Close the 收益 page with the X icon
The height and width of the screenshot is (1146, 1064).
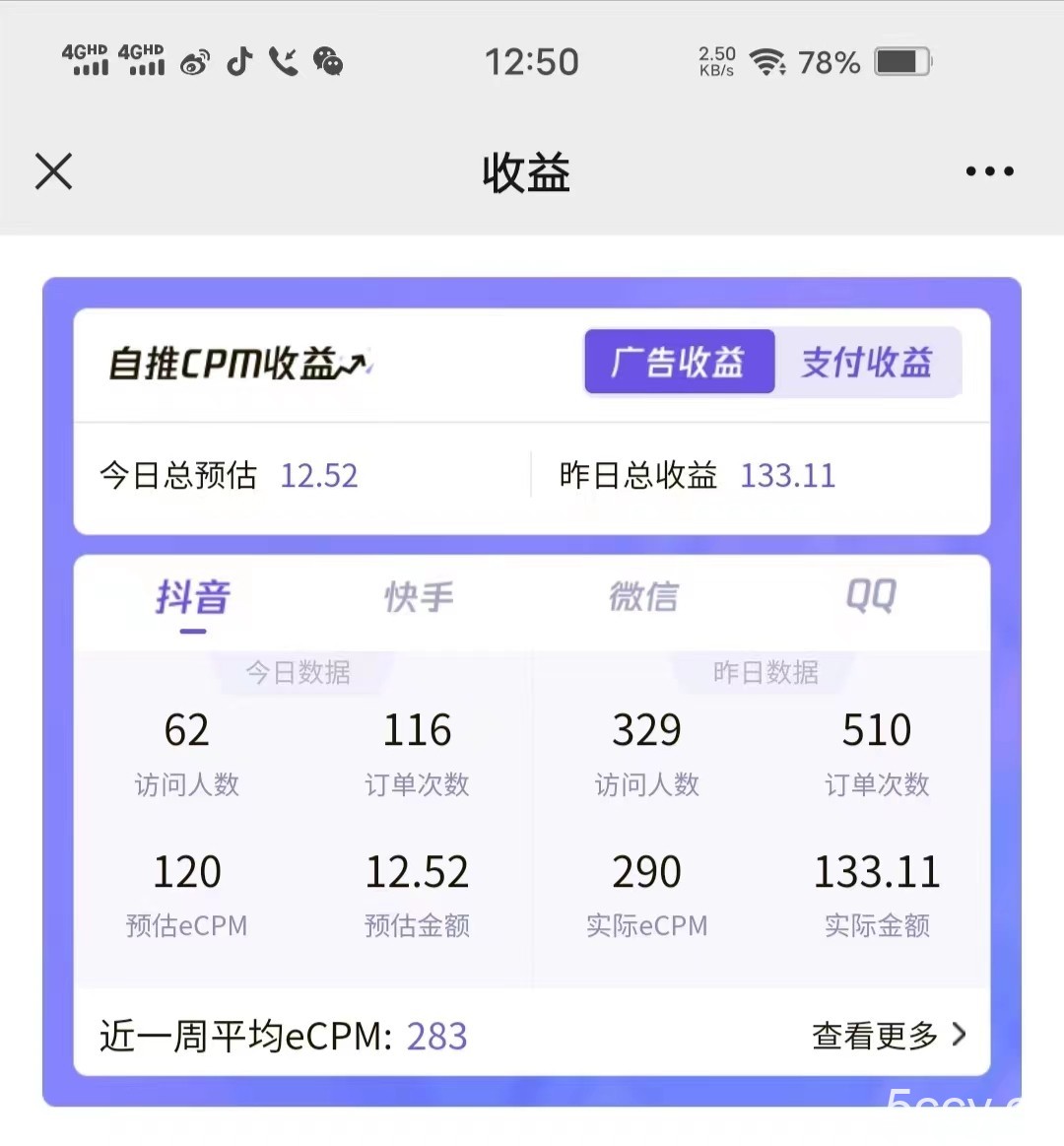click(x=53, y=170)
